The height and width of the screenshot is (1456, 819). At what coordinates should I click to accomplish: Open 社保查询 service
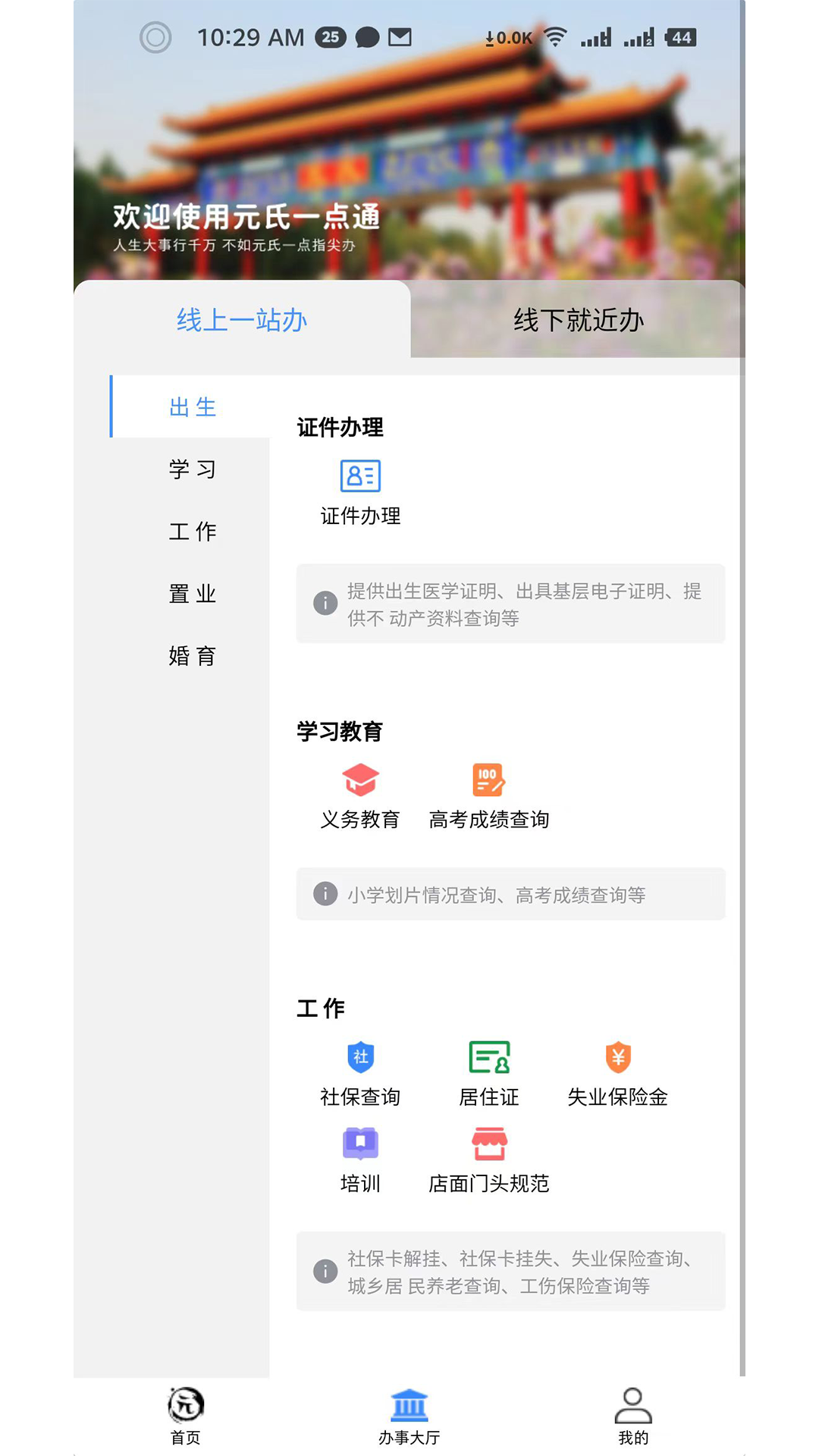coord(360,1073)
